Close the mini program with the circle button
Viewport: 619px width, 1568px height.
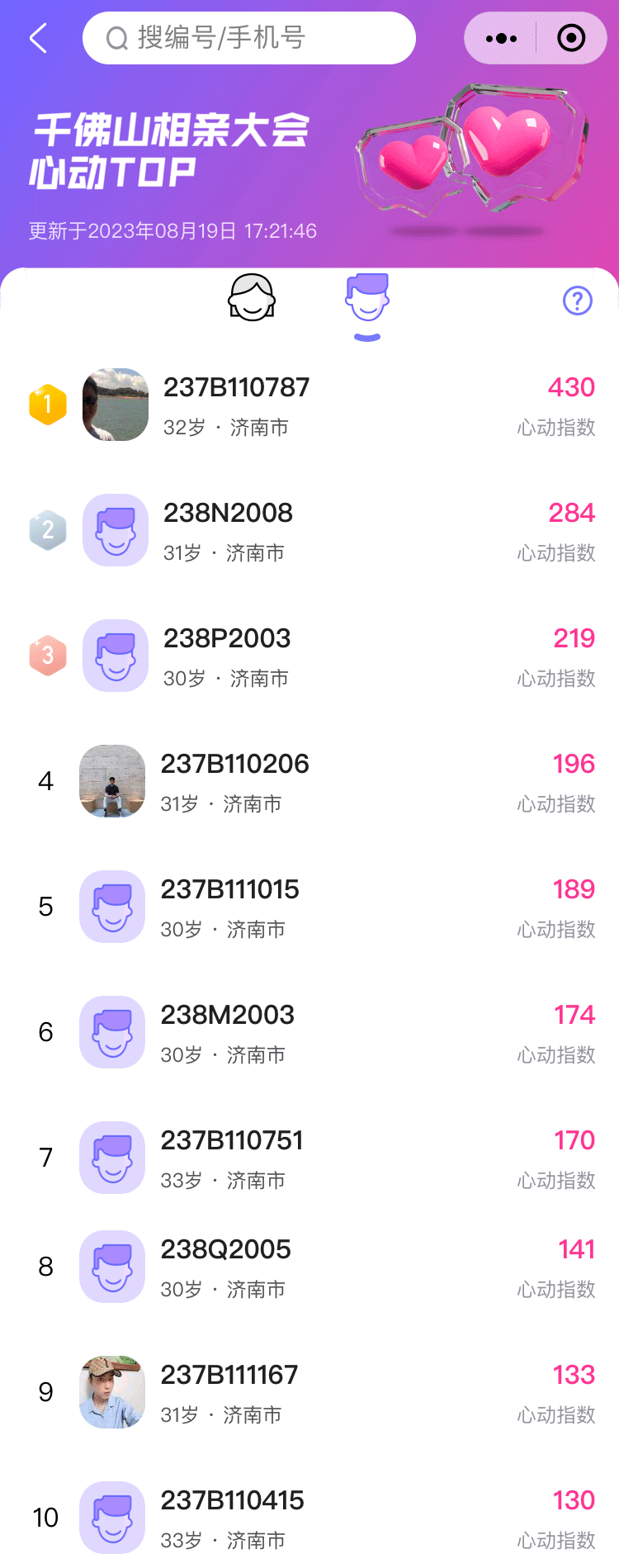(x=571, y=38)
